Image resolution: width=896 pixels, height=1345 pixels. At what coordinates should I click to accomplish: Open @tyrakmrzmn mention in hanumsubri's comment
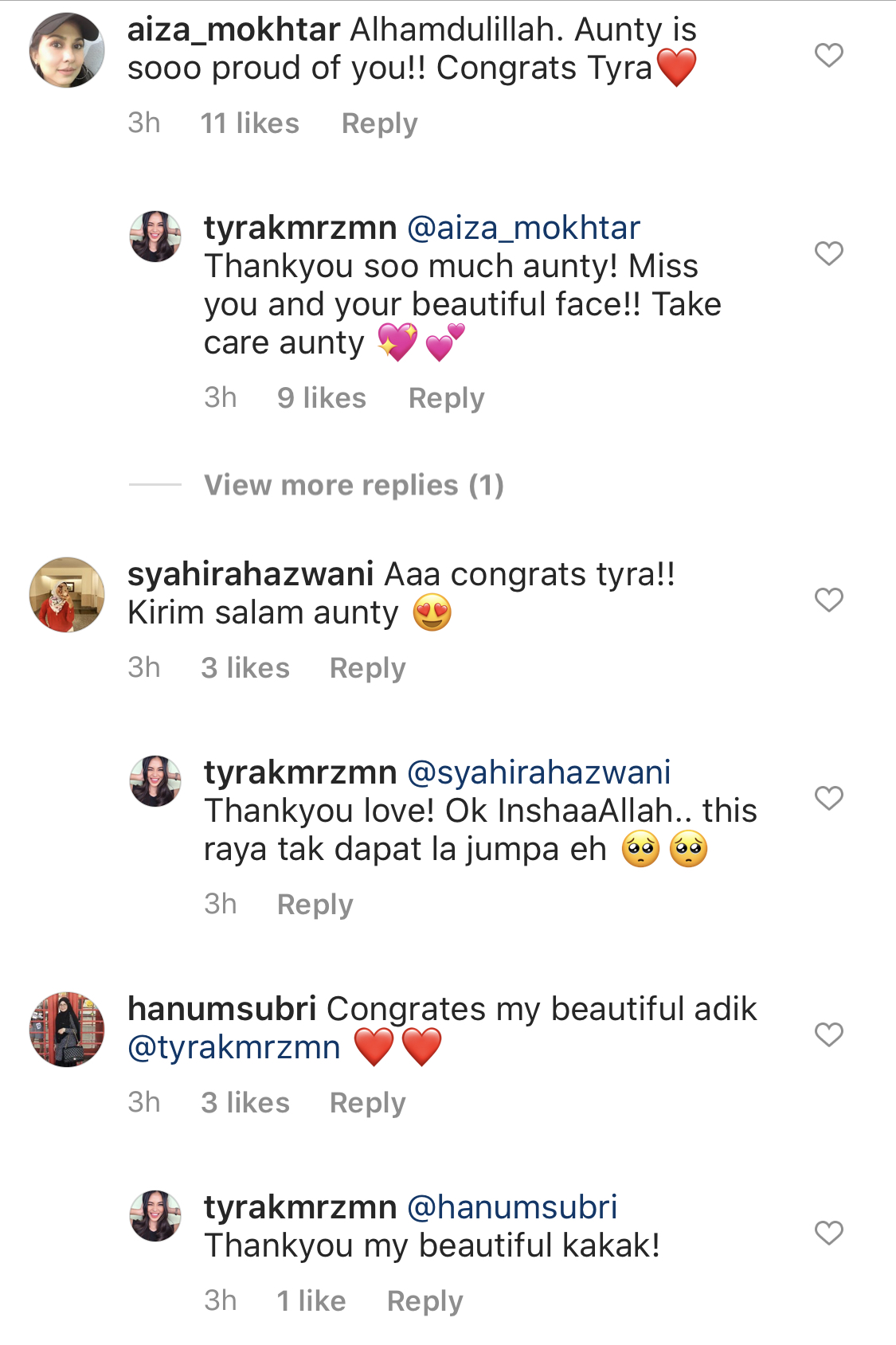pyautogui.click(x=234, y=1048)
